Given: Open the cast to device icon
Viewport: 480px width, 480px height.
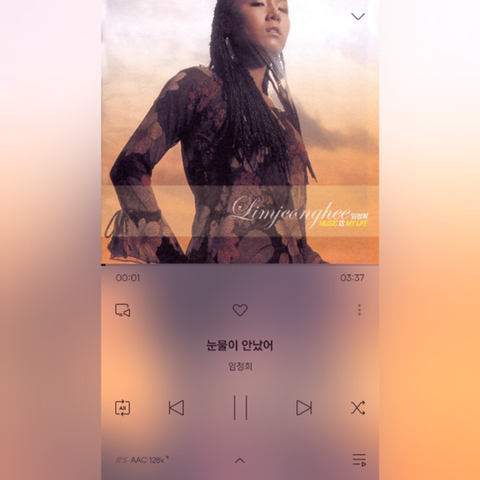Looking at the screenshot, I should coord(123,310).
